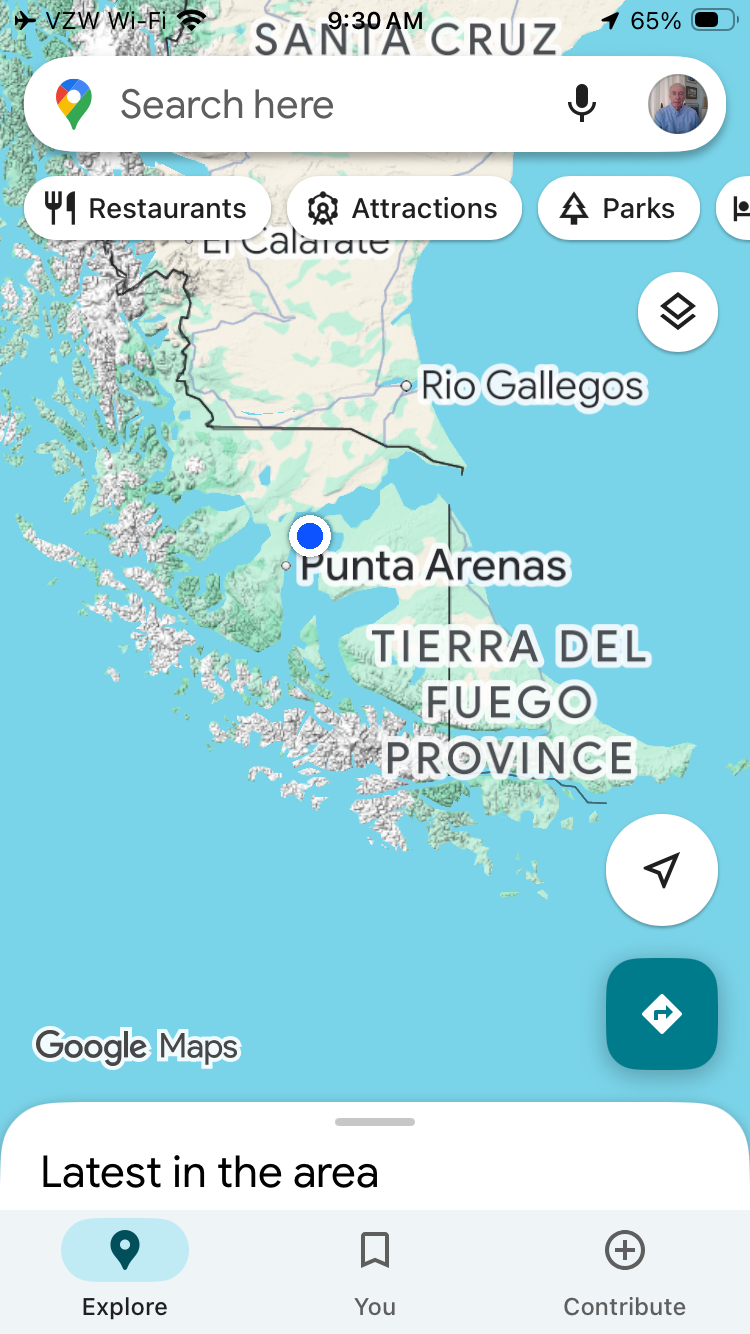The width and height of the screenshot is (750, 1334).
Task: Show Parks on the map
Action: click(x=618, y=208)
